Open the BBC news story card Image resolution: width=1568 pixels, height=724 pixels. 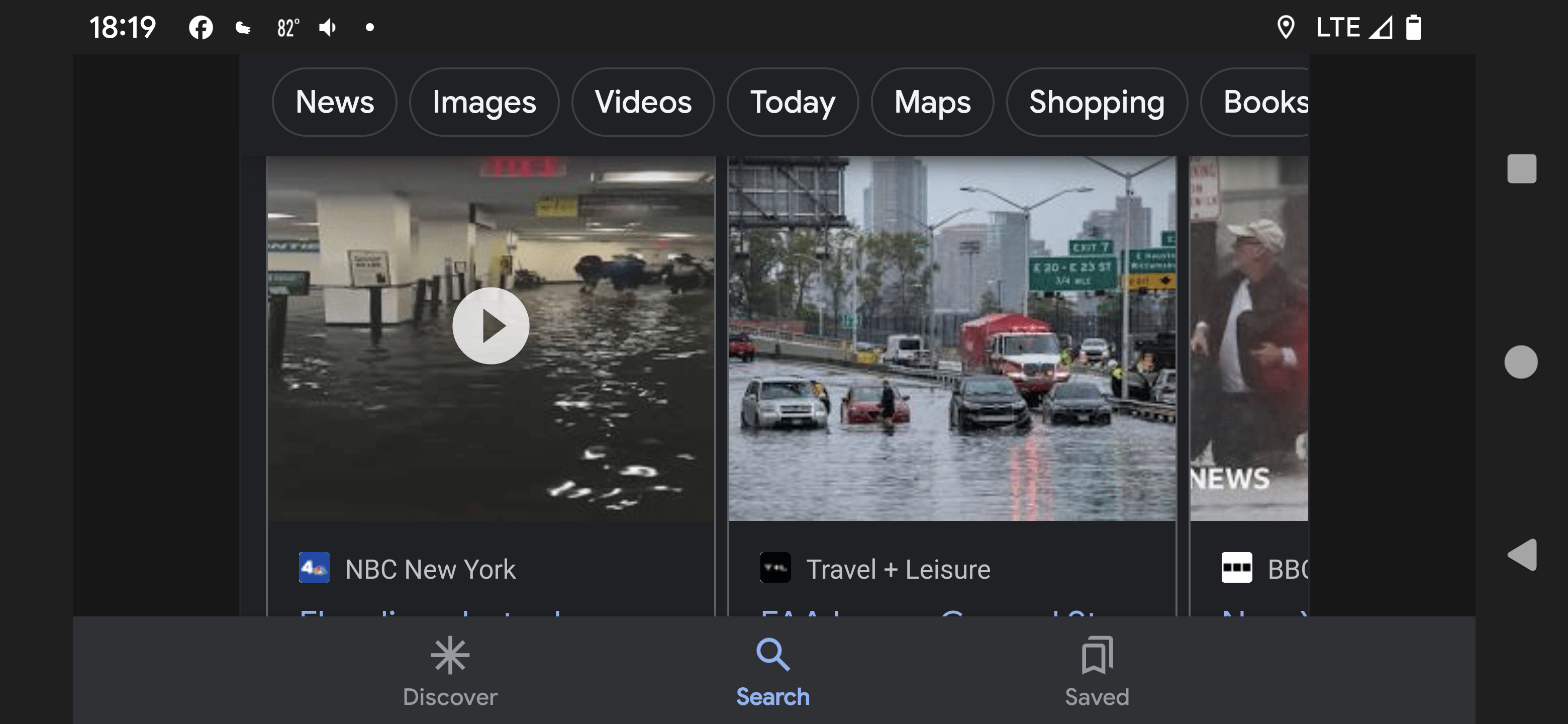click(1249, 338)
